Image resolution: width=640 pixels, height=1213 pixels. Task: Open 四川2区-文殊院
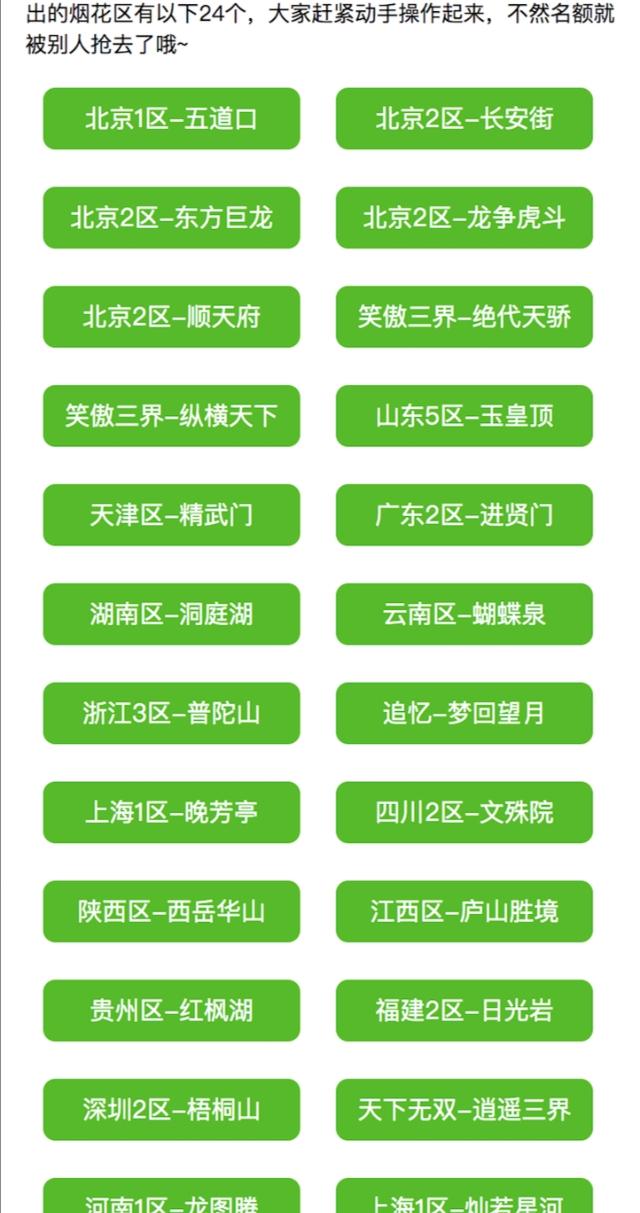464,812
